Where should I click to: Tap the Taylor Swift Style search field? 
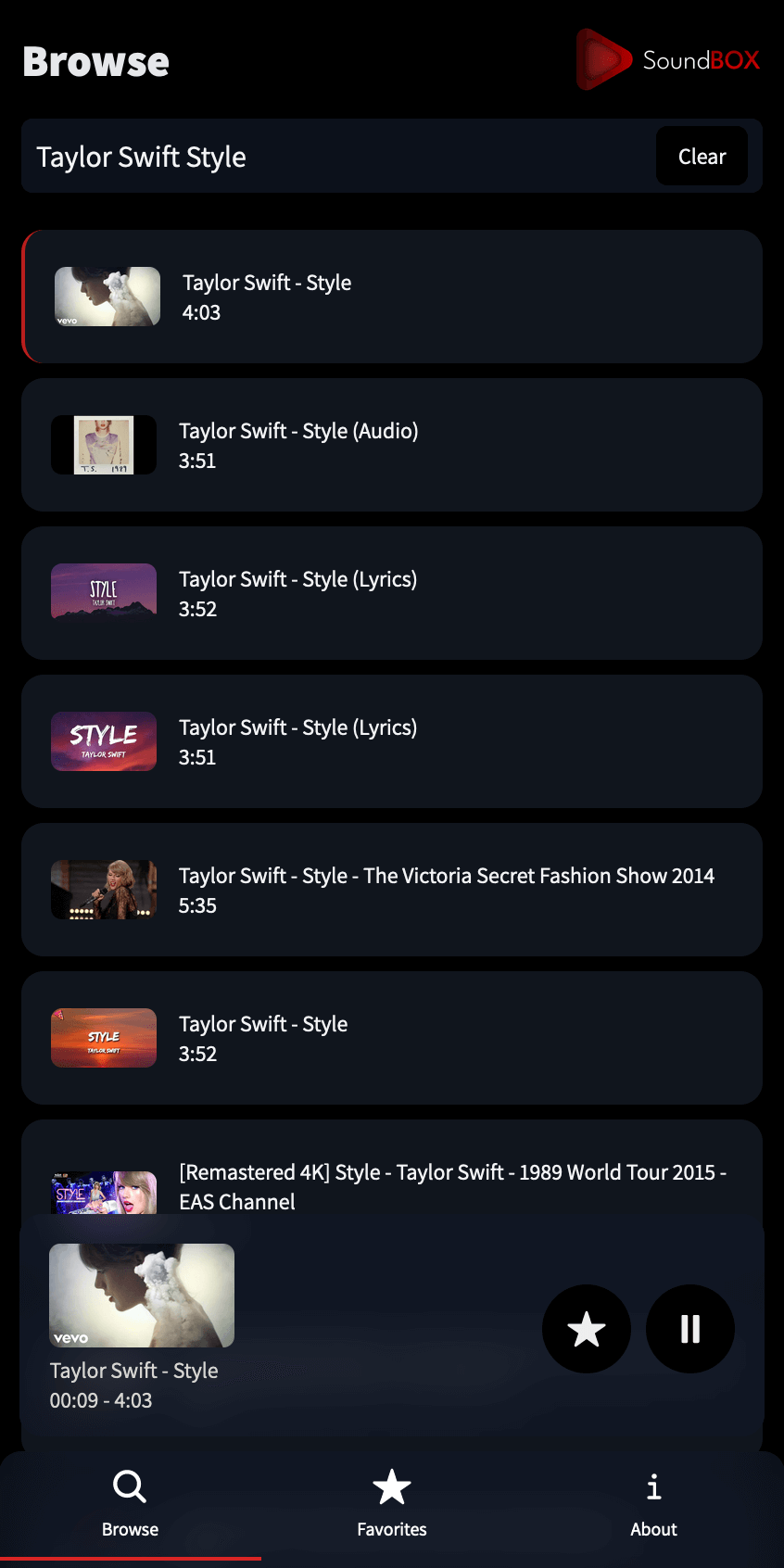pos(338,156)
